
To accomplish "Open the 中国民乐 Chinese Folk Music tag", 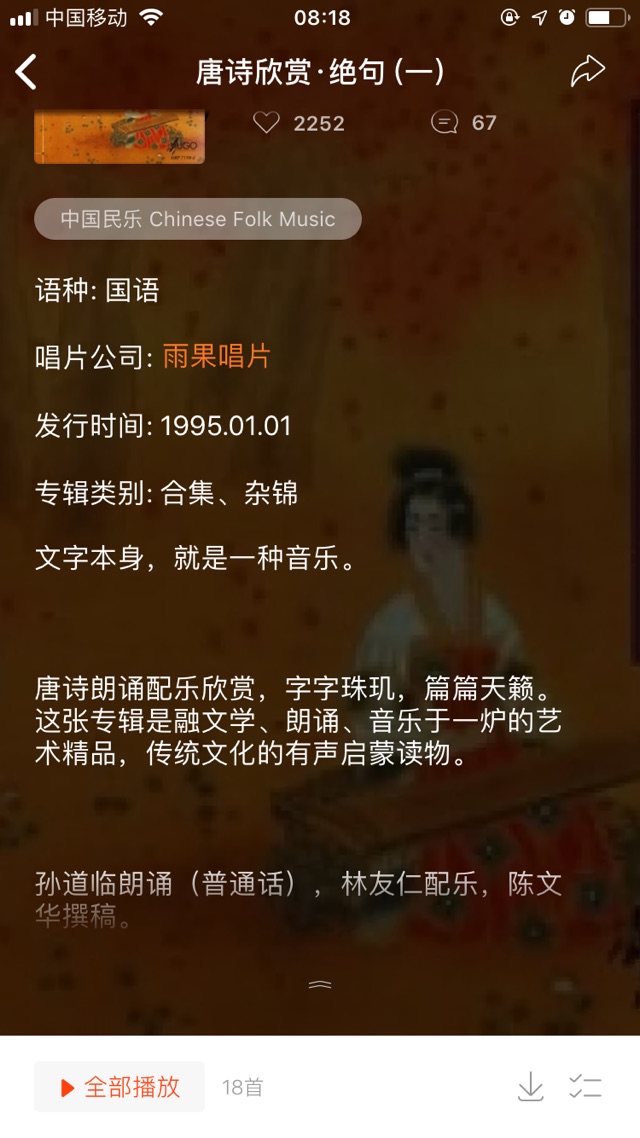I will point(197,218).
